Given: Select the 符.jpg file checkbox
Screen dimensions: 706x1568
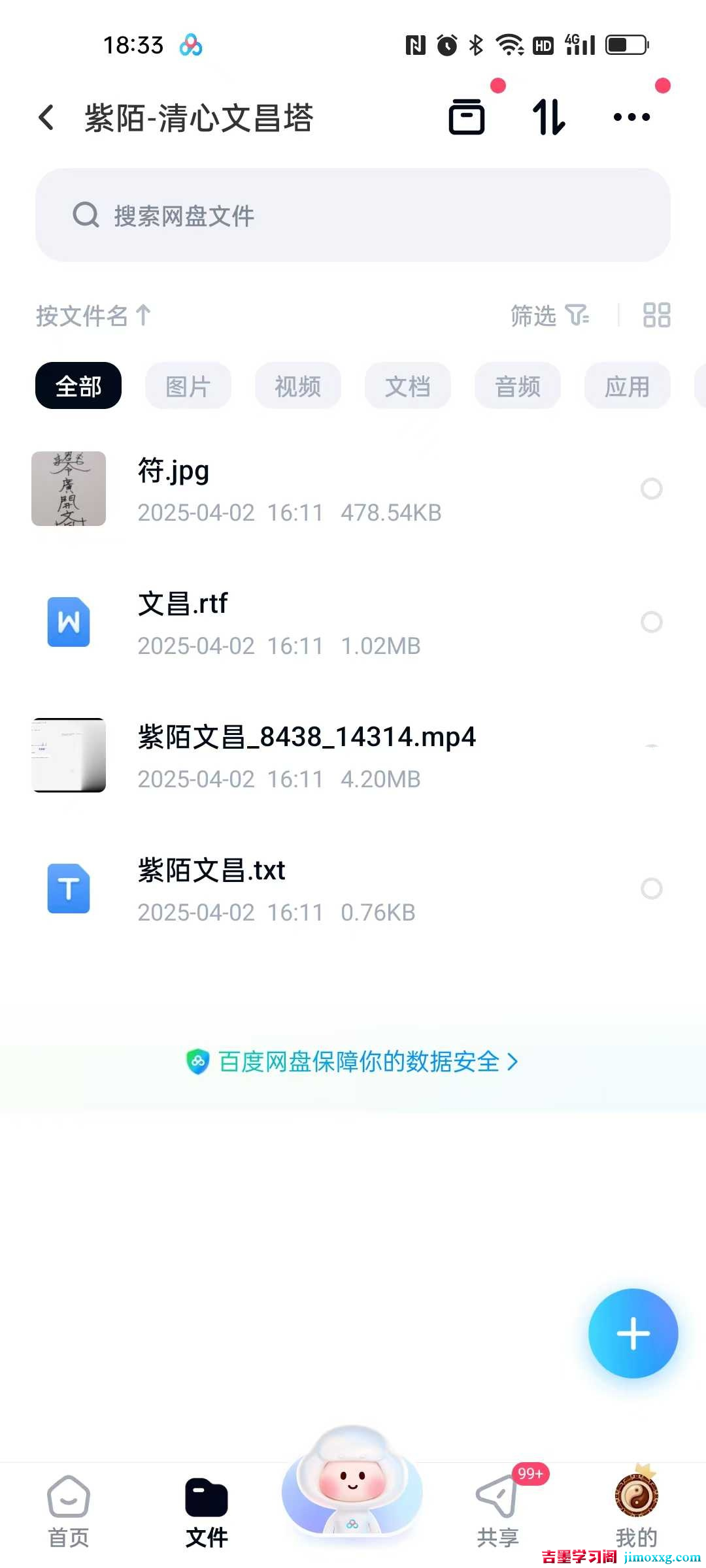Looking at the screenshot, I should [652, 489].
